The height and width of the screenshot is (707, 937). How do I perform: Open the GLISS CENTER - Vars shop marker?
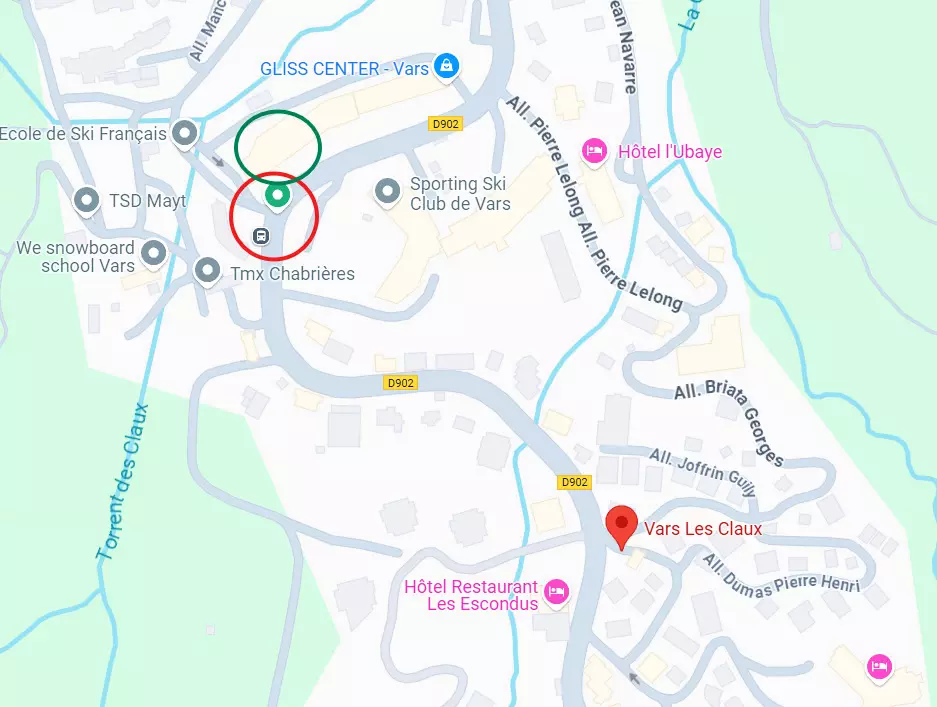click(447, 67)
